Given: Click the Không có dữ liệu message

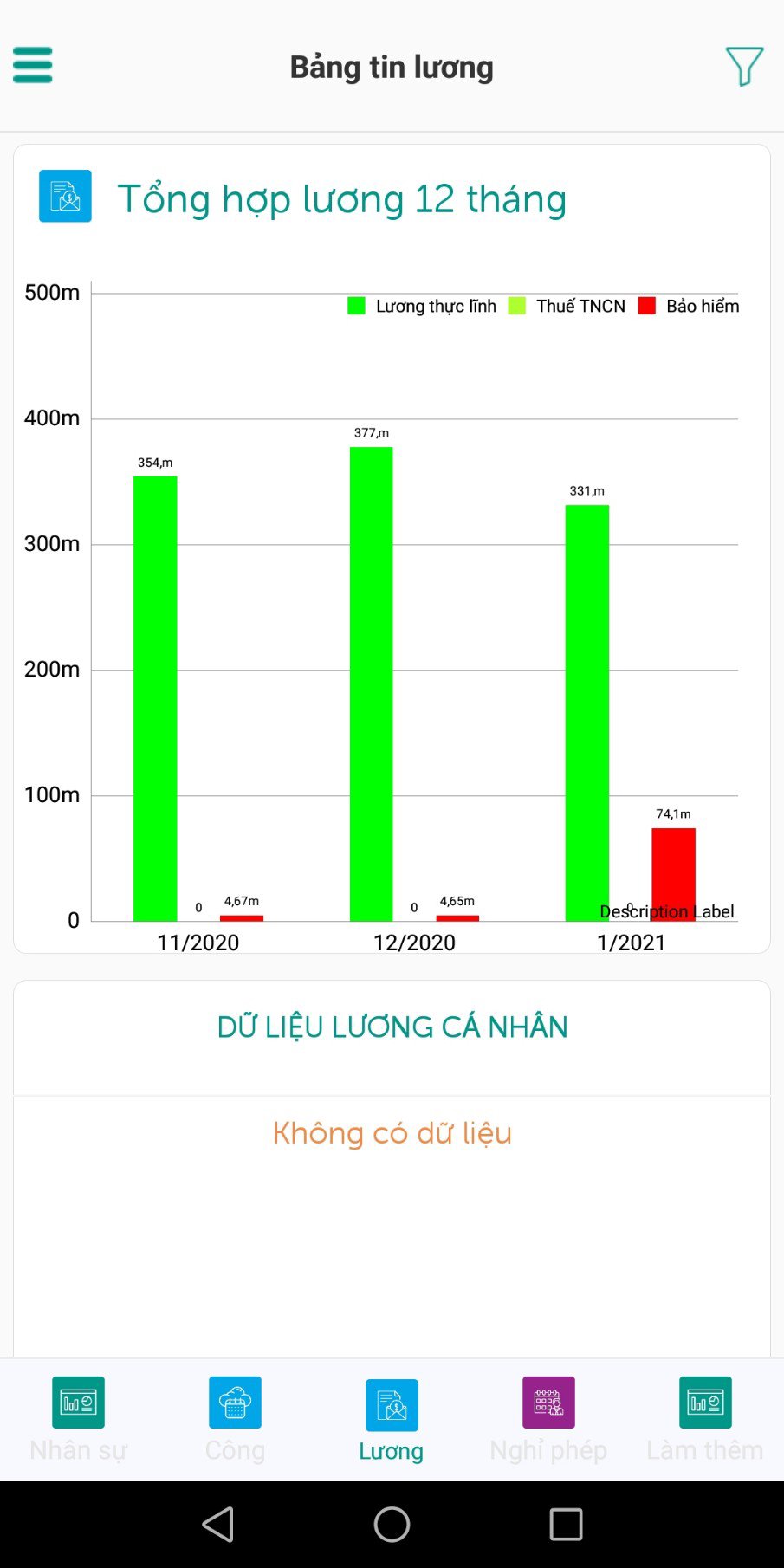Looking at the screenshot, I should 392,1132.
